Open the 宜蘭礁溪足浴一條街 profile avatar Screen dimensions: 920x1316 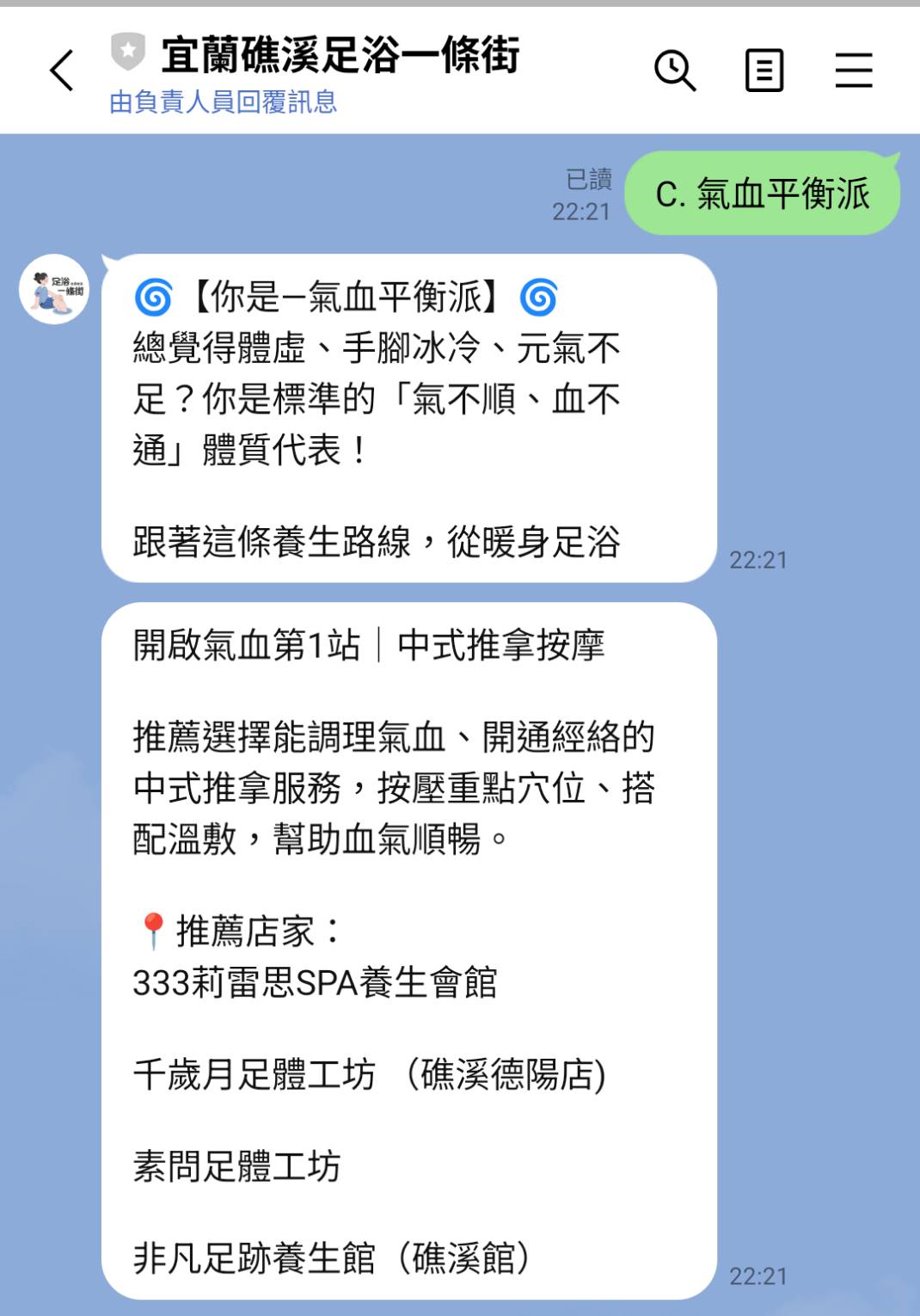click(54, 290)
